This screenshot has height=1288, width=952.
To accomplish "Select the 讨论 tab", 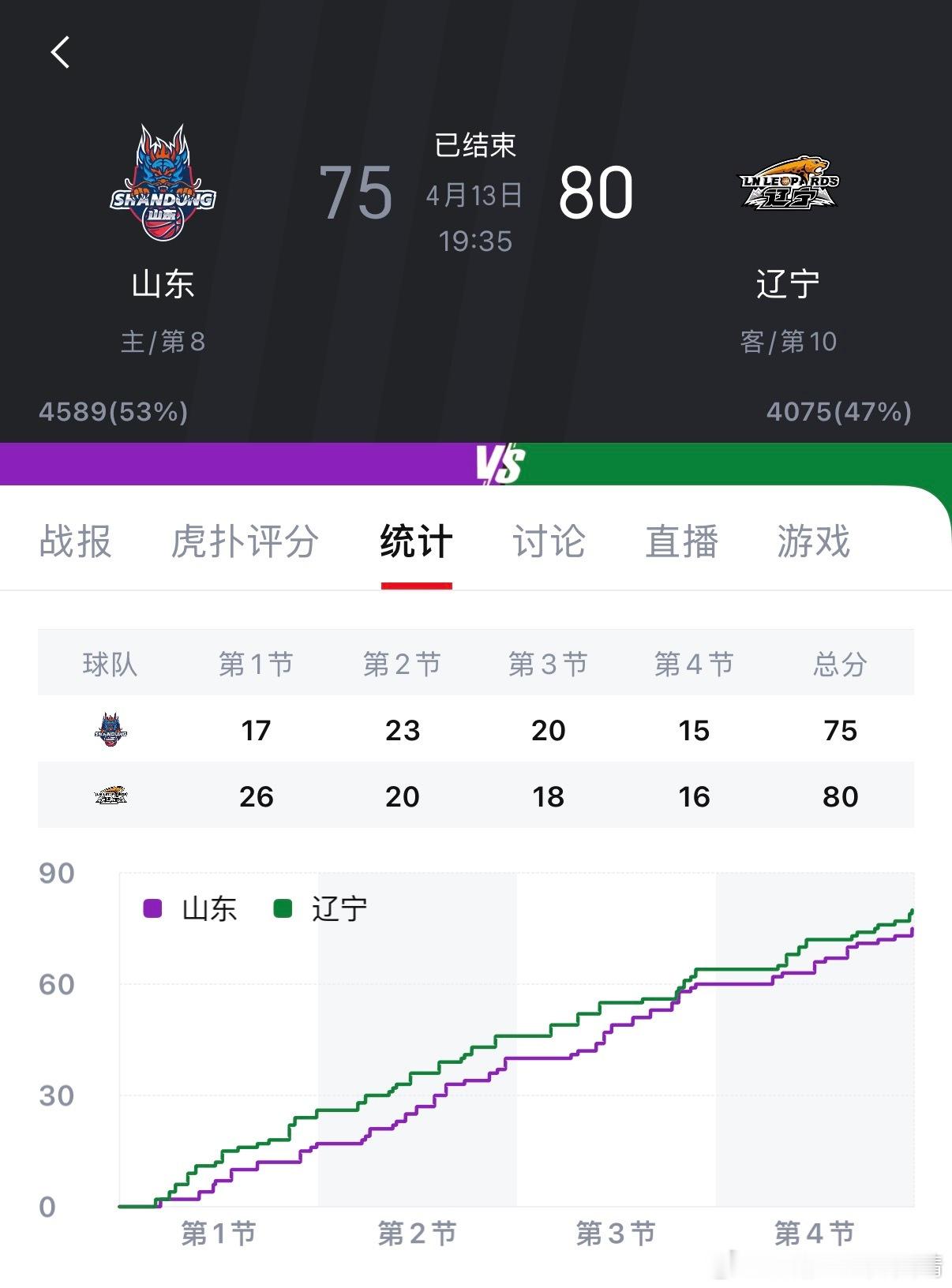I will tap(549, 541).
